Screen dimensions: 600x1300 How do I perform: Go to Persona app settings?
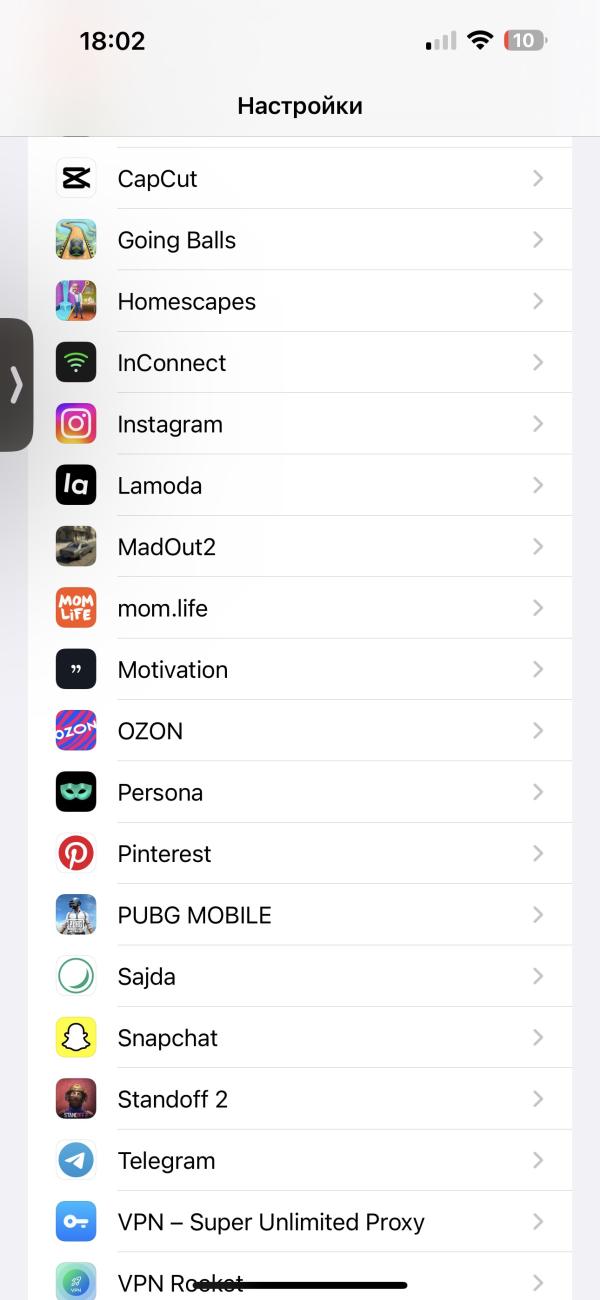tap(300, 792)
